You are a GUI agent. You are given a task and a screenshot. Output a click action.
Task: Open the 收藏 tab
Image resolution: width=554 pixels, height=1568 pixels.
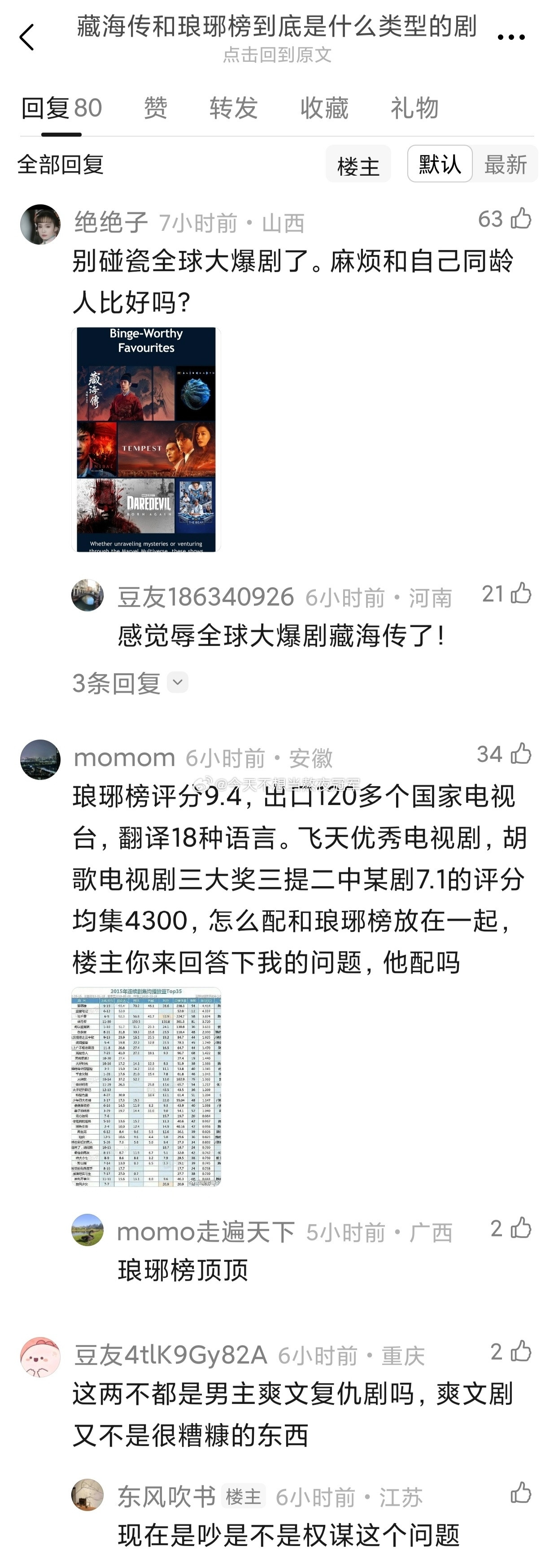(324, 108)
